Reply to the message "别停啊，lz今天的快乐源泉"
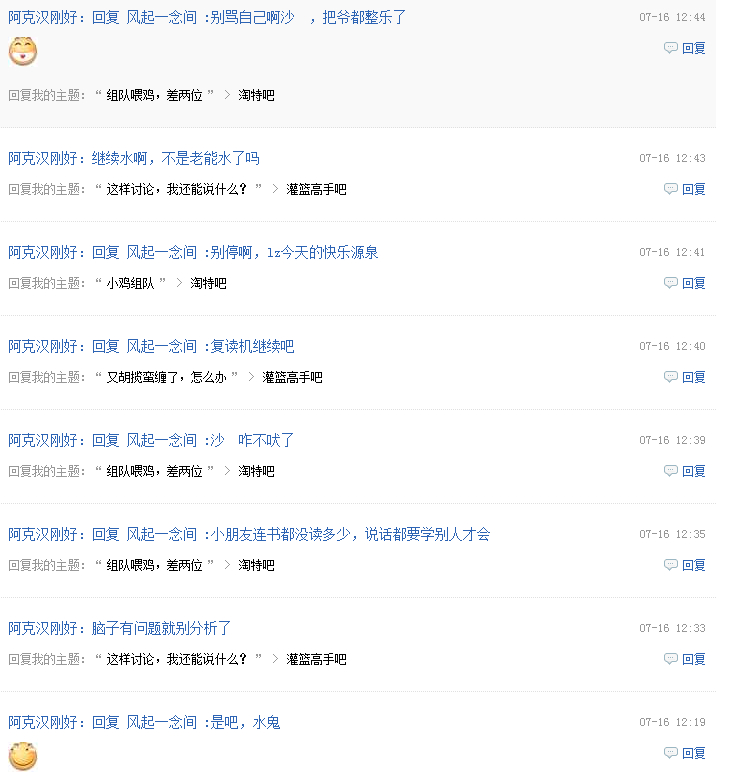733x777 pixels. point(692,283)
